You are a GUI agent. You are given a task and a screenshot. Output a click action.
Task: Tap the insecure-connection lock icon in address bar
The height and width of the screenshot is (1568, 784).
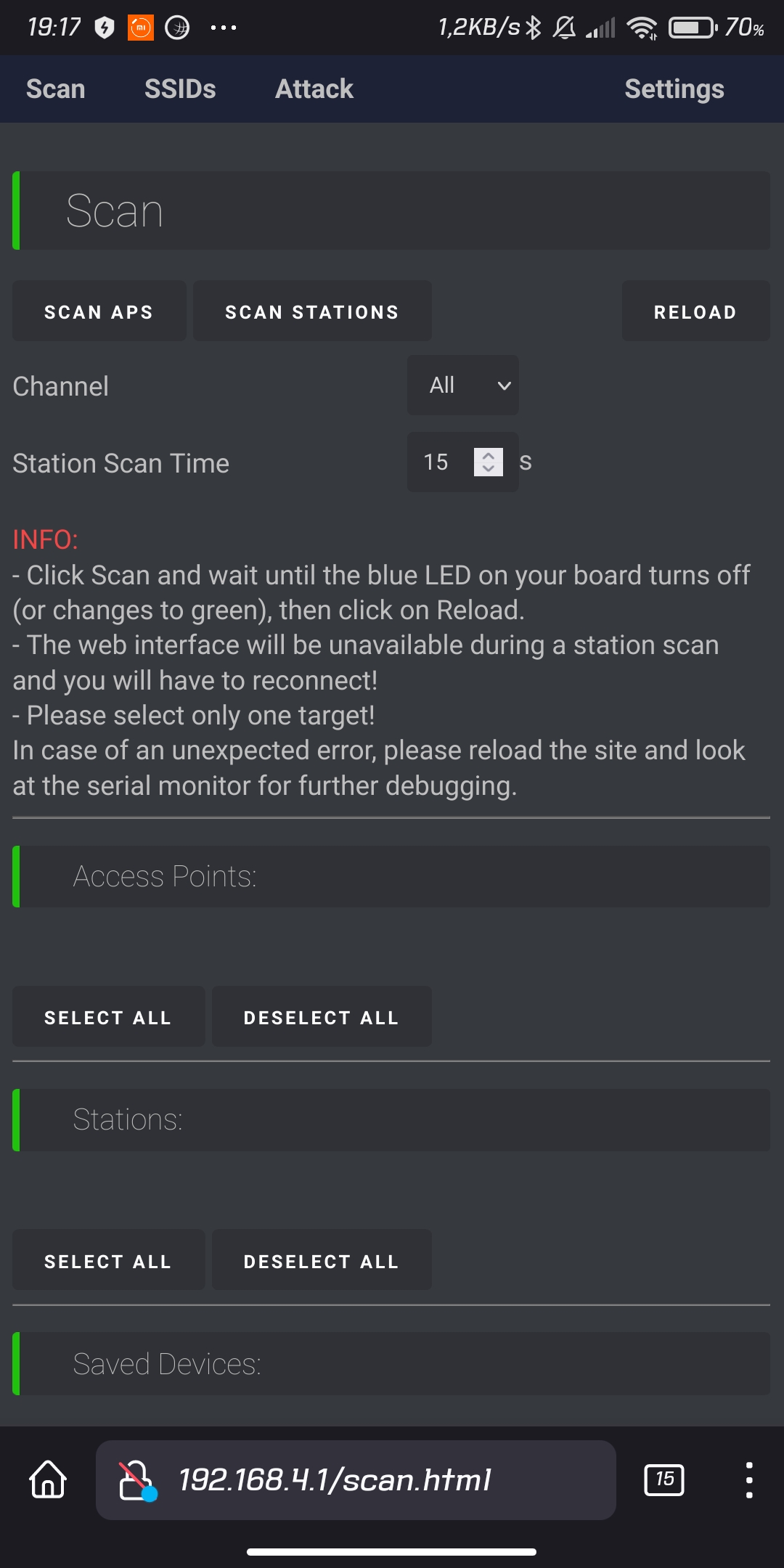coord(136,1480)
